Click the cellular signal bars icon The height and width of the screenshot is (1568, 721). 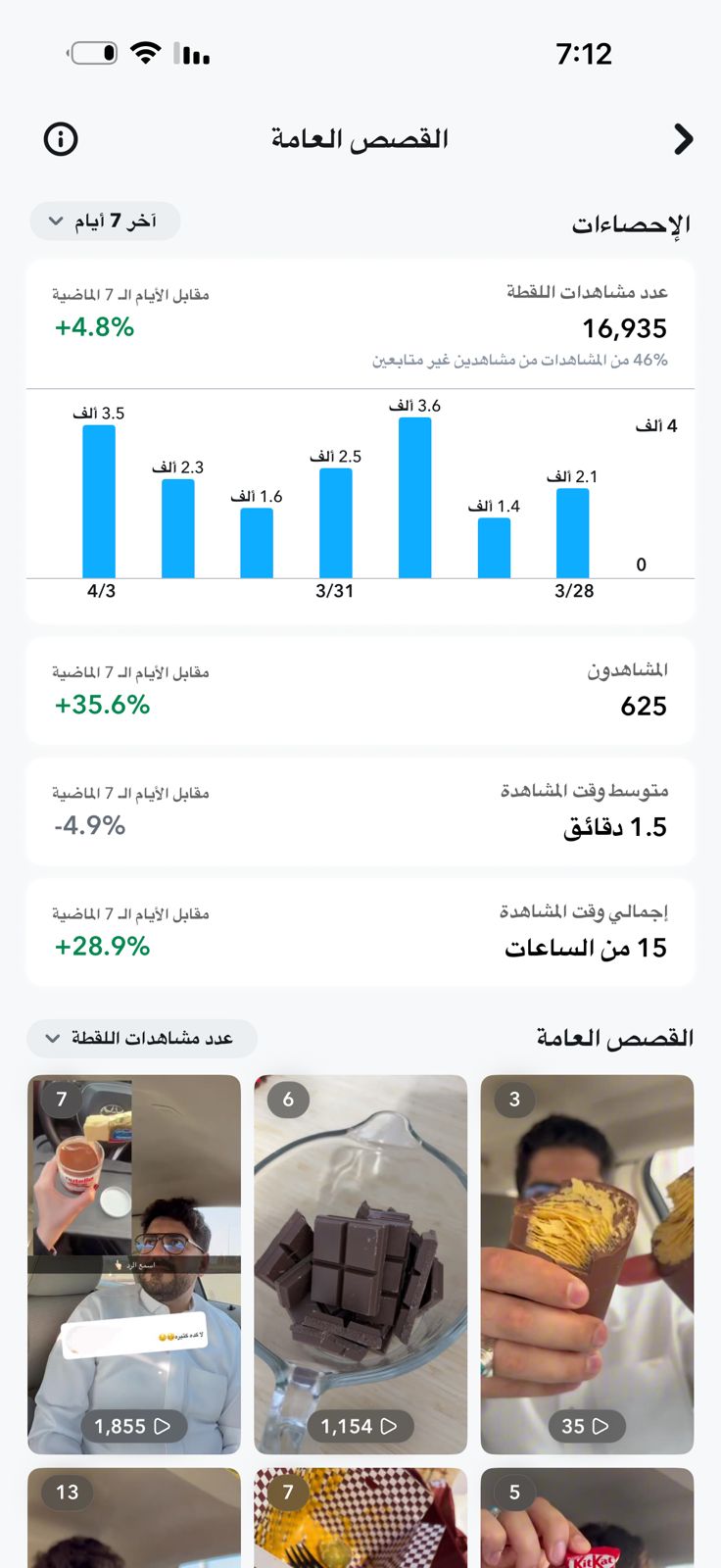[x=192, y=57]
